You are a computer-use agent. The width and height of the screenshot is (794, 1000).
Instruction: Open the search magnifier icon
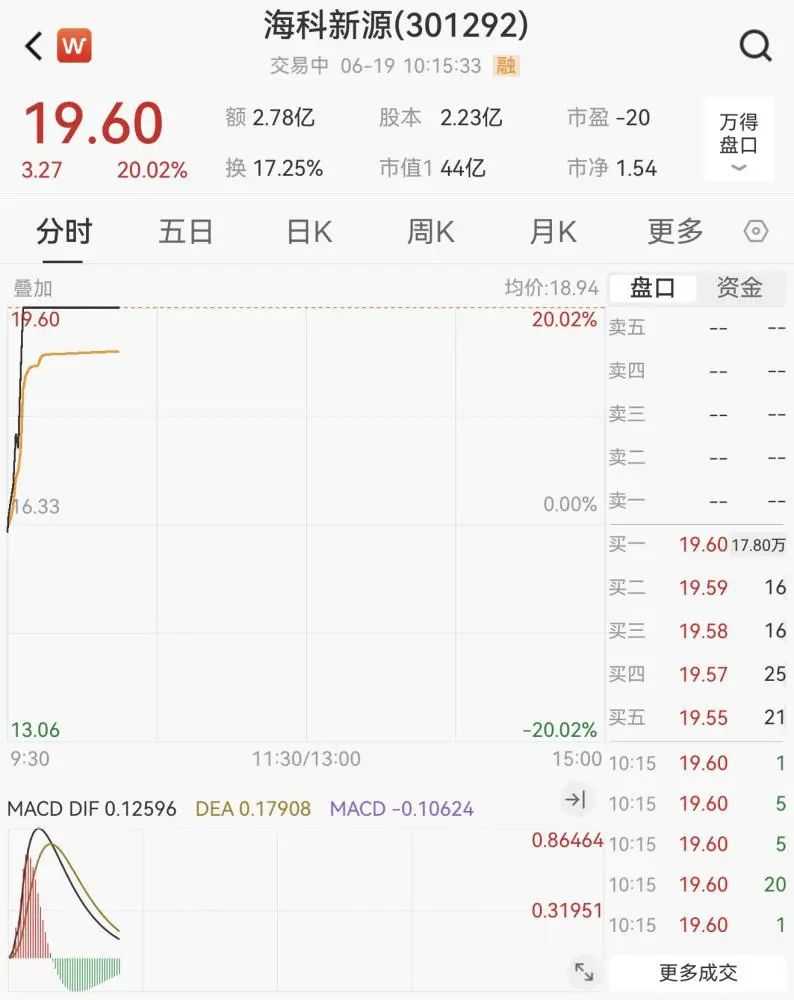point(755,46)
